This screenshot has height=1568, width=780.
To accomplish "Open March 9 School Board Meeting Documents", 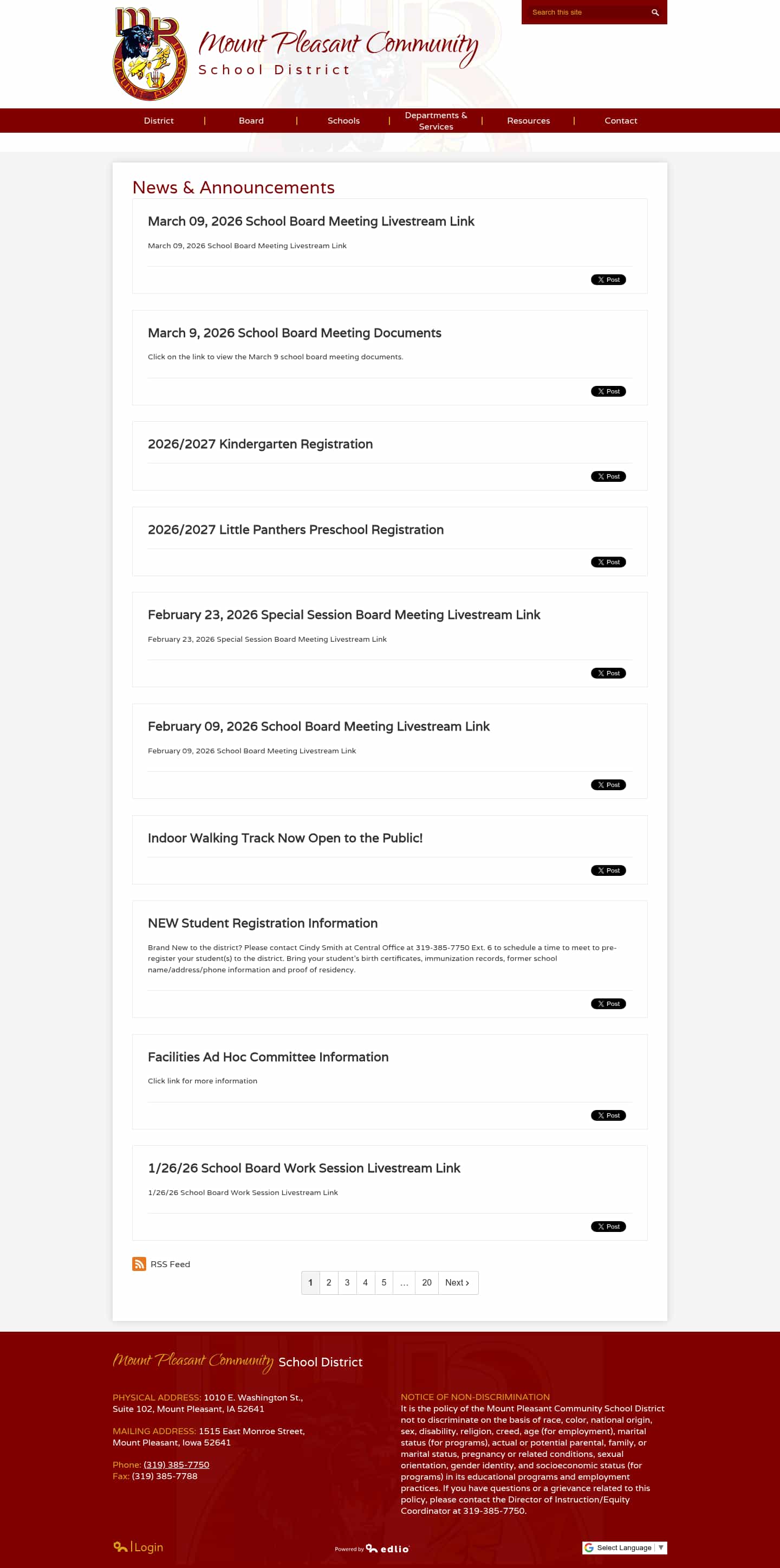I will click(294, 333).
